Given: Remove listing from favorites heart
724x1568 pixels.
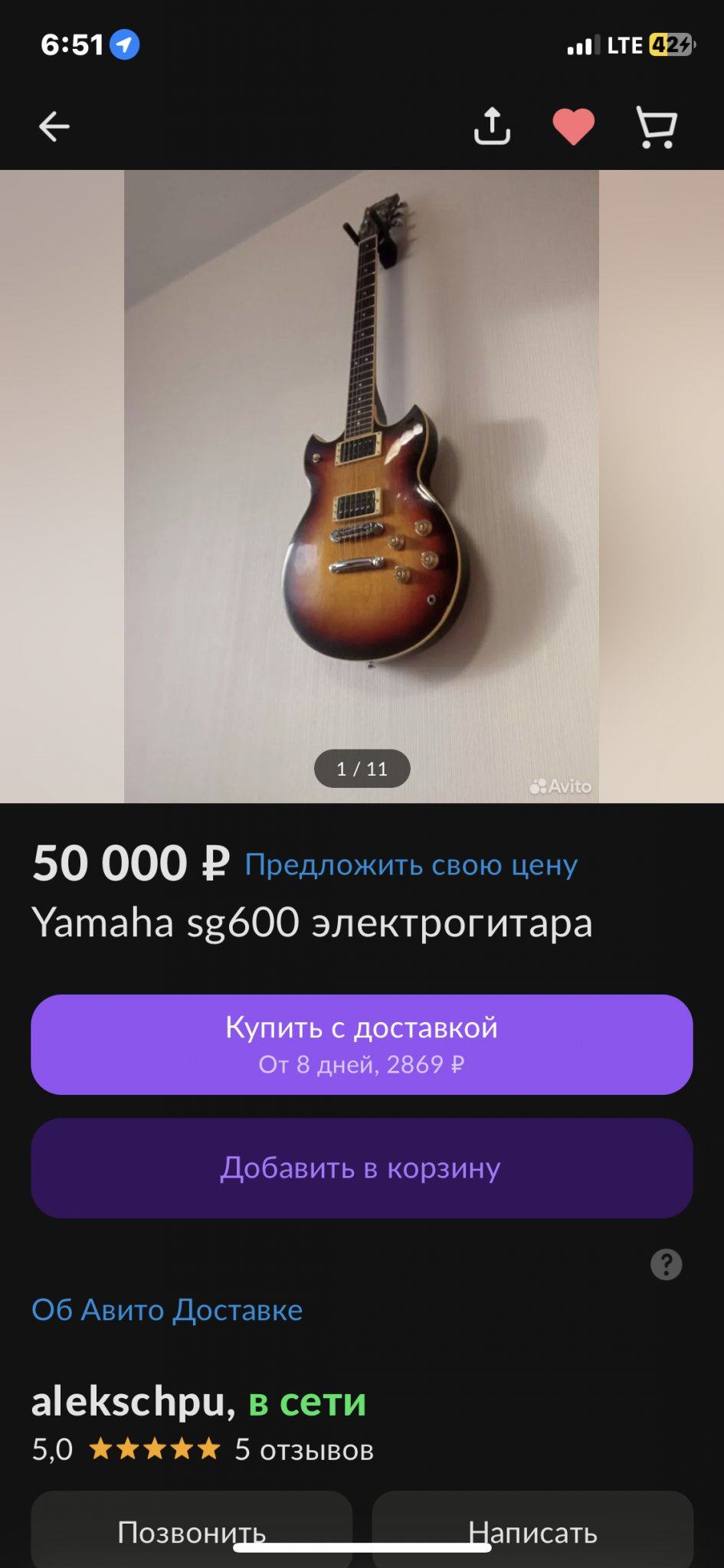Looking at the screenshot, I should pos(574,126).
